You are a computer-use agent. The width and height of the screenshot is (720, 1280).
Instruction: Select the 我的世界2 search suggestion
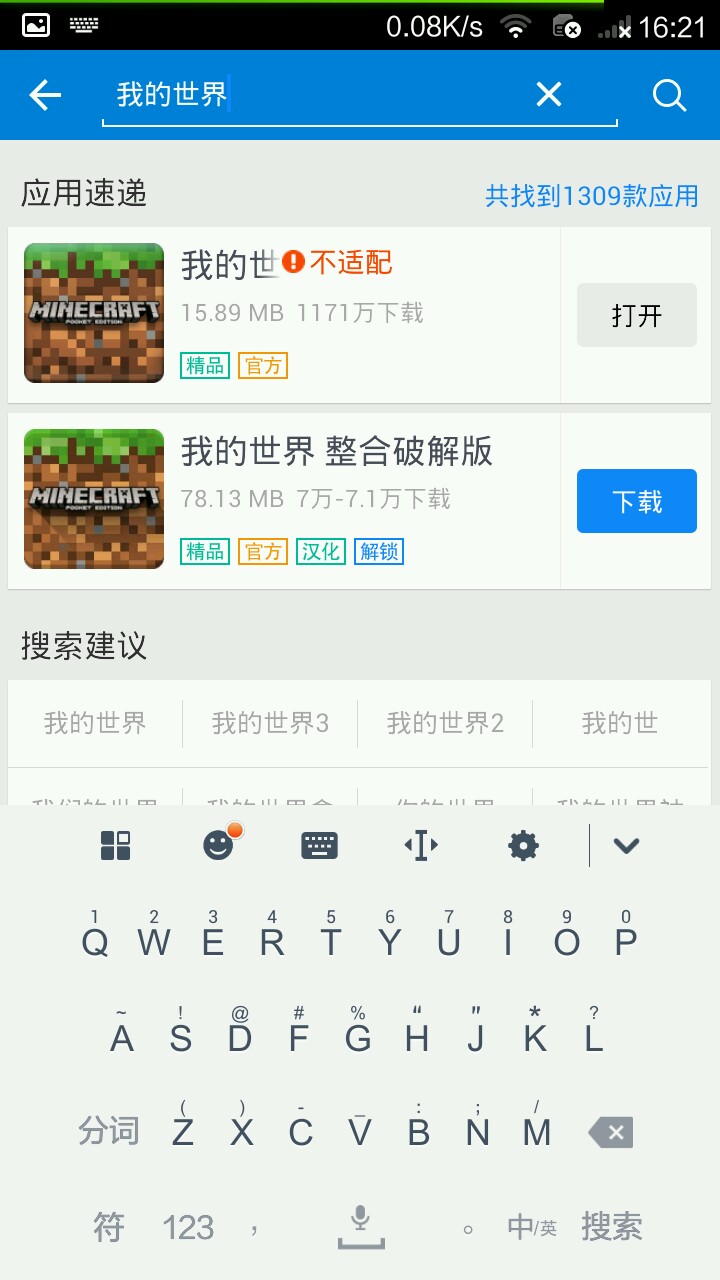445,723
